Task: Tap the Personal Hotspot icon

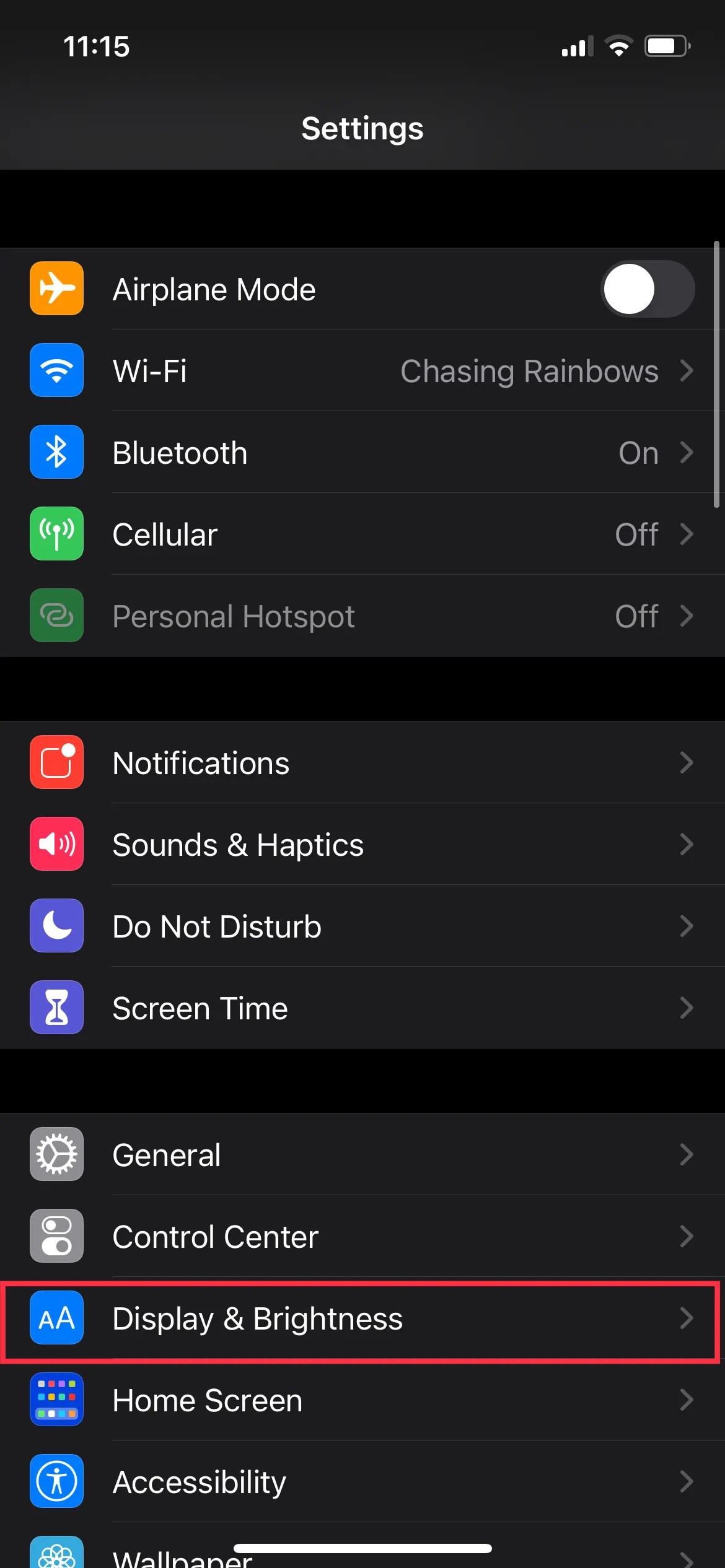Action: [x=56, y=616]
